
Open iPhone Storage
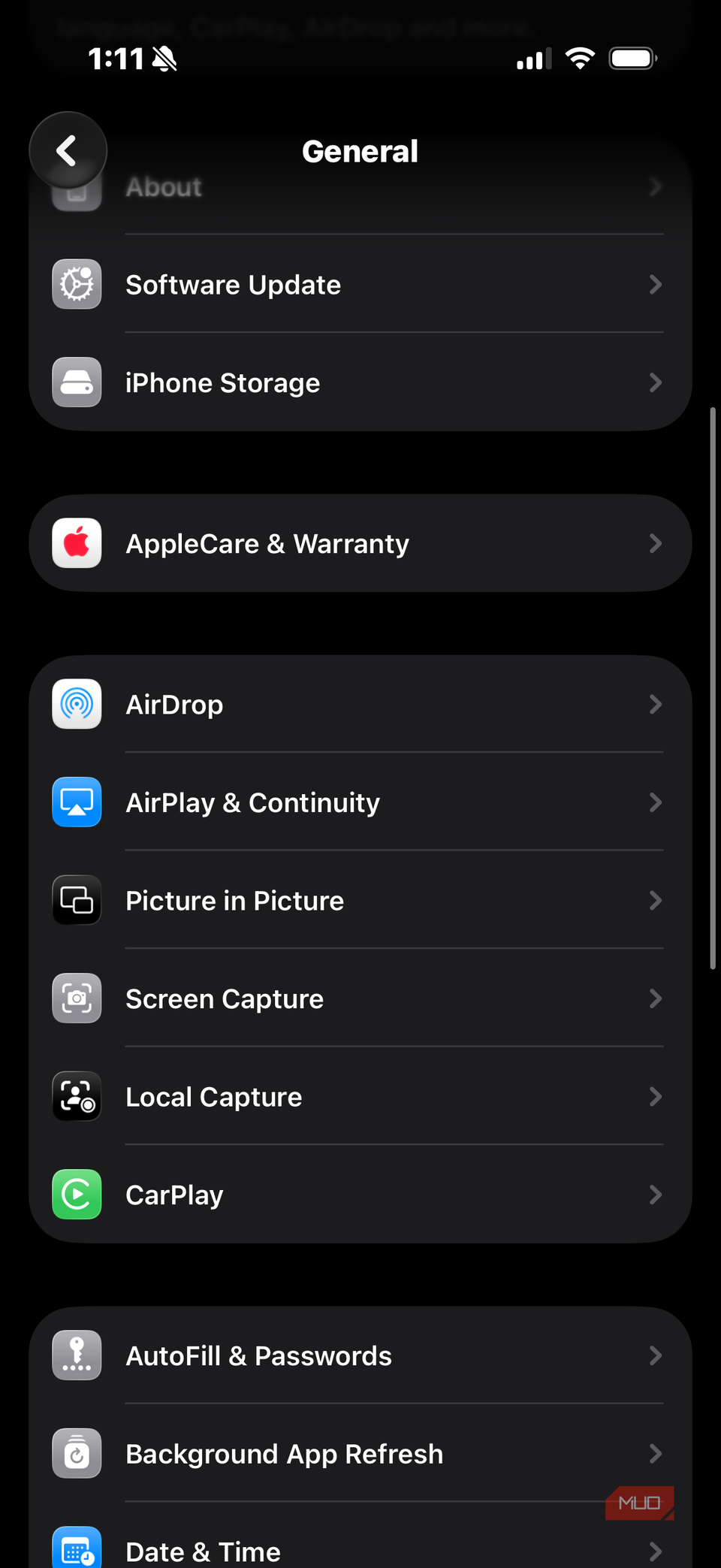pyautogui.click(x=360, y=382)
